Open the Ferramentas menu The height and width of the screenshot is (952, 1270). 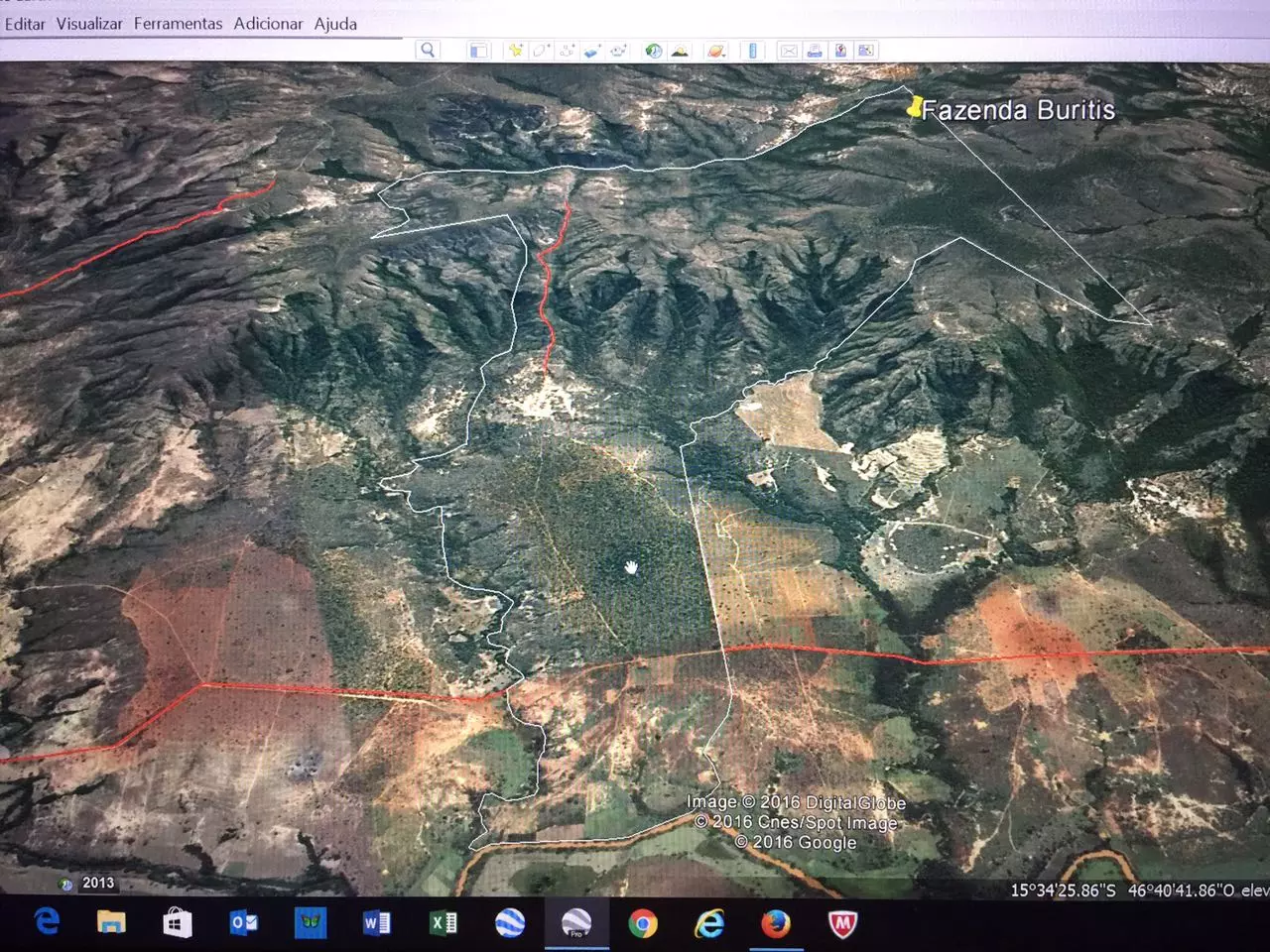[x=178, y=23]
